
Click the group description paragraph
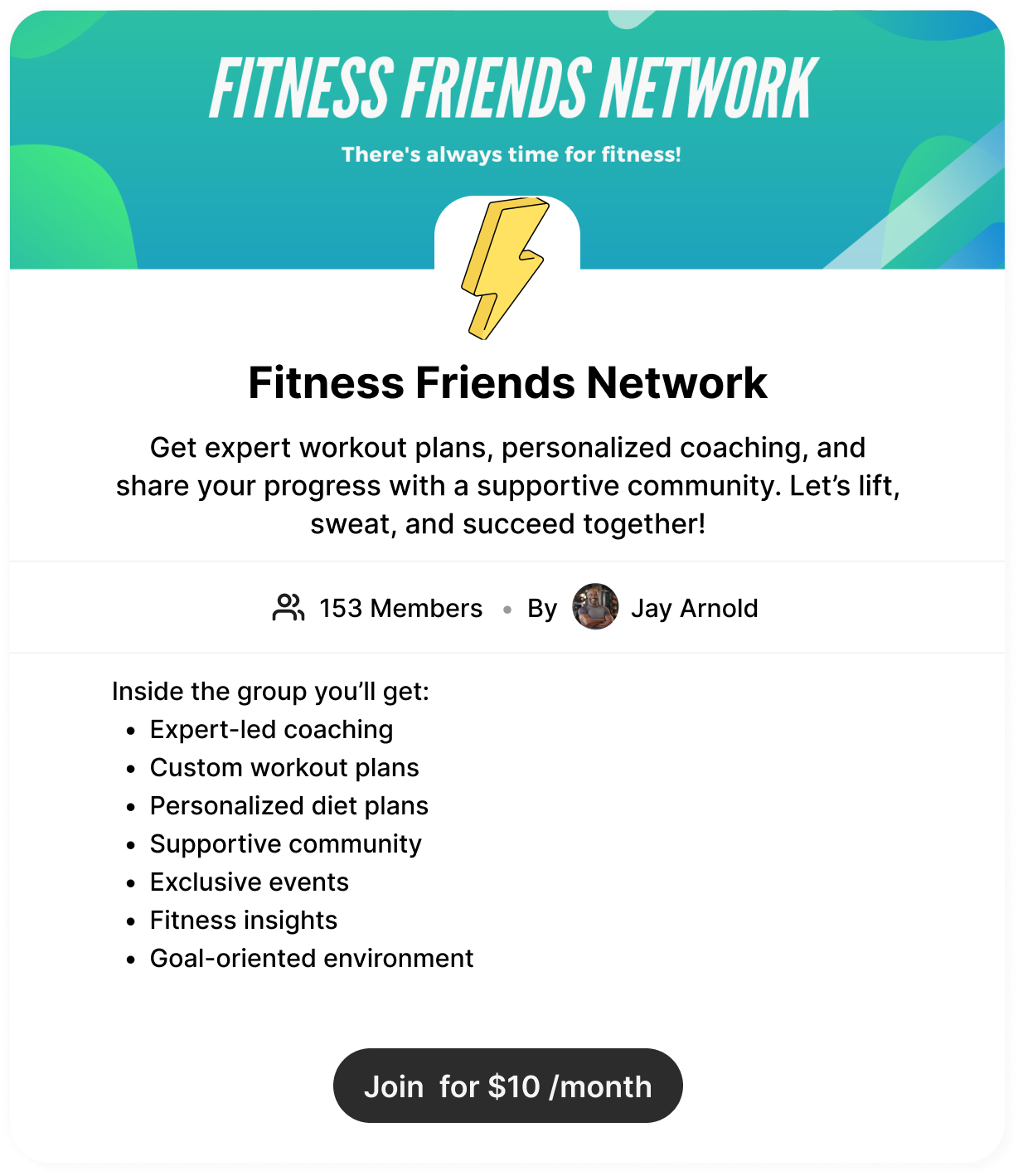pos(508,485)
